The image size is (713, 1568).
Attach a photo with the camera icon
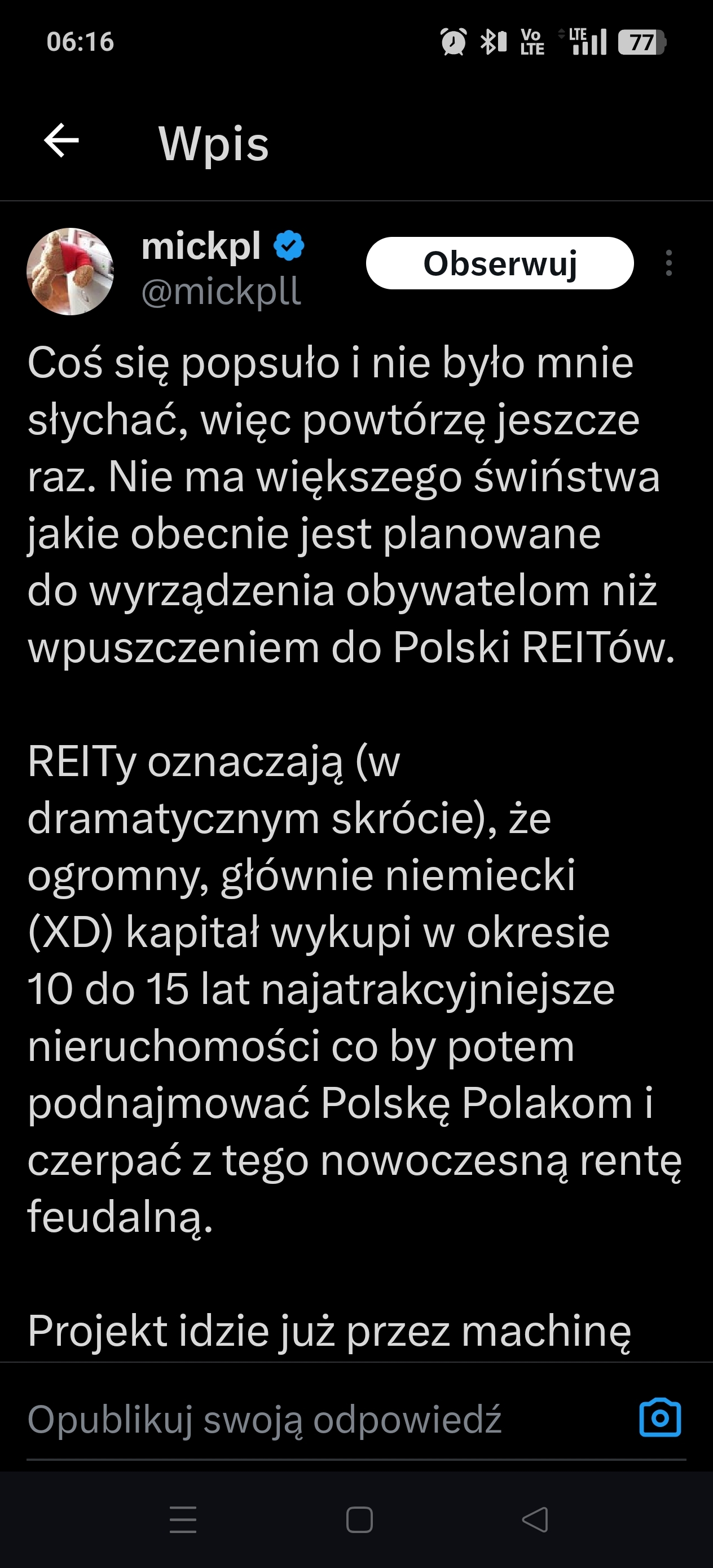pos(659,1417)
